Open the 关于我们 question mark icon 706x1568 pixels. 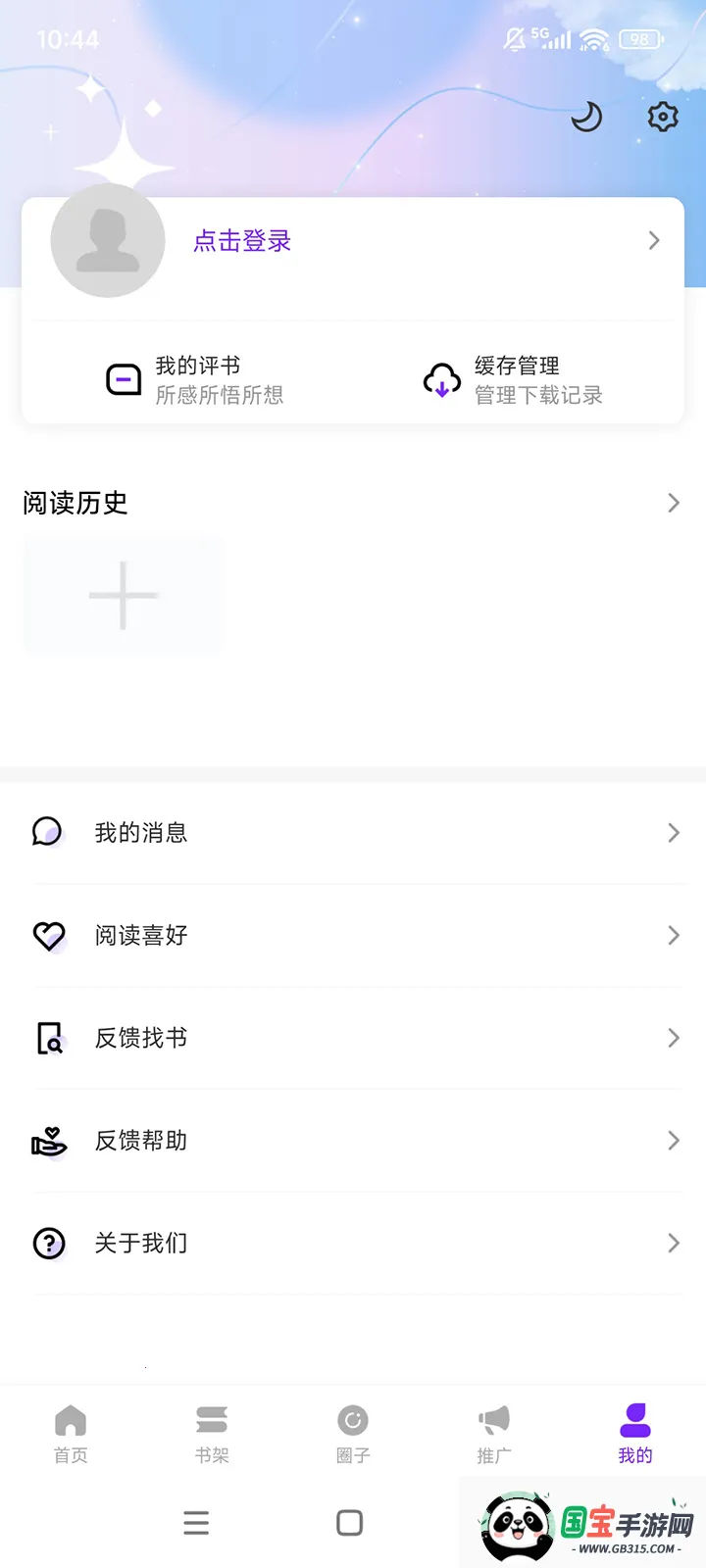pos(49,1243)
